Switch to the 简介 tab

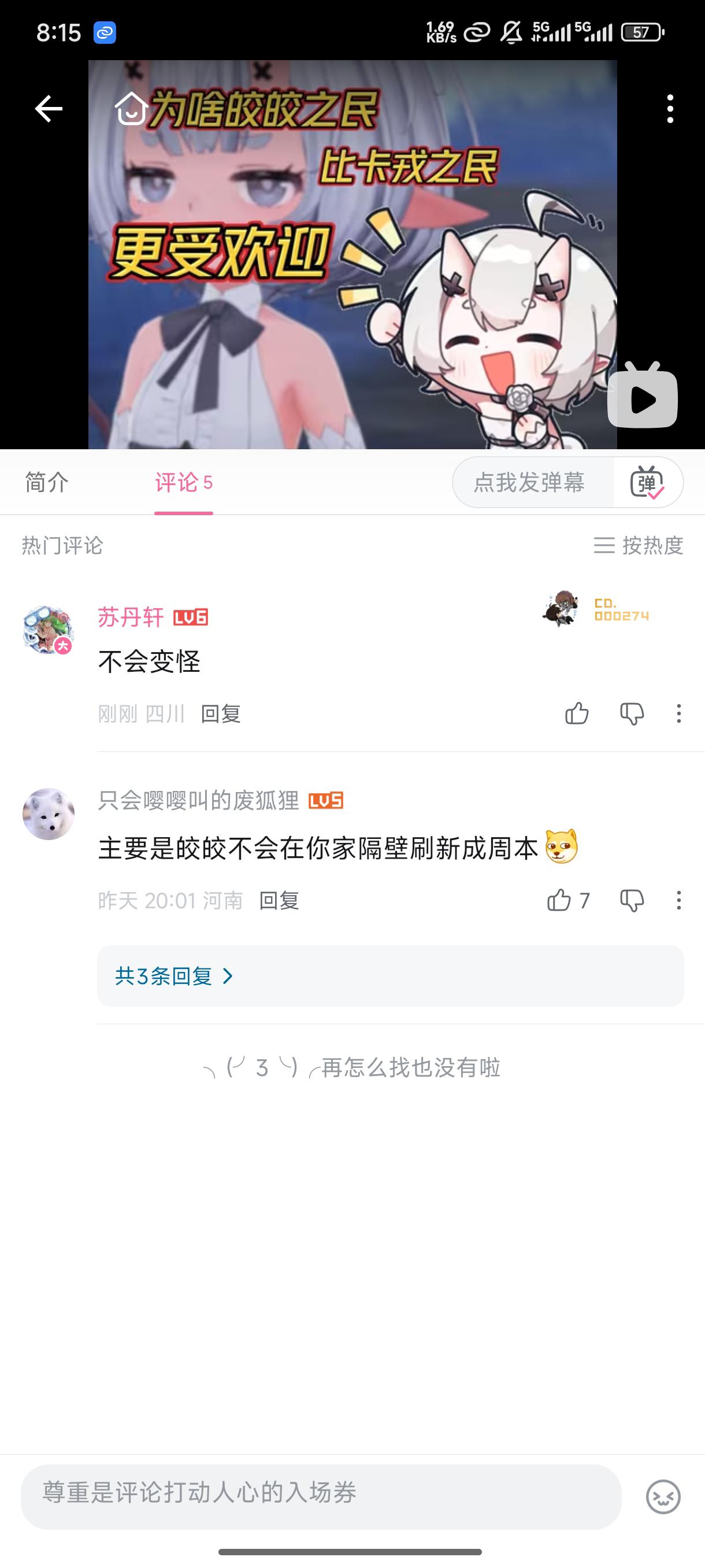(47, 483)
